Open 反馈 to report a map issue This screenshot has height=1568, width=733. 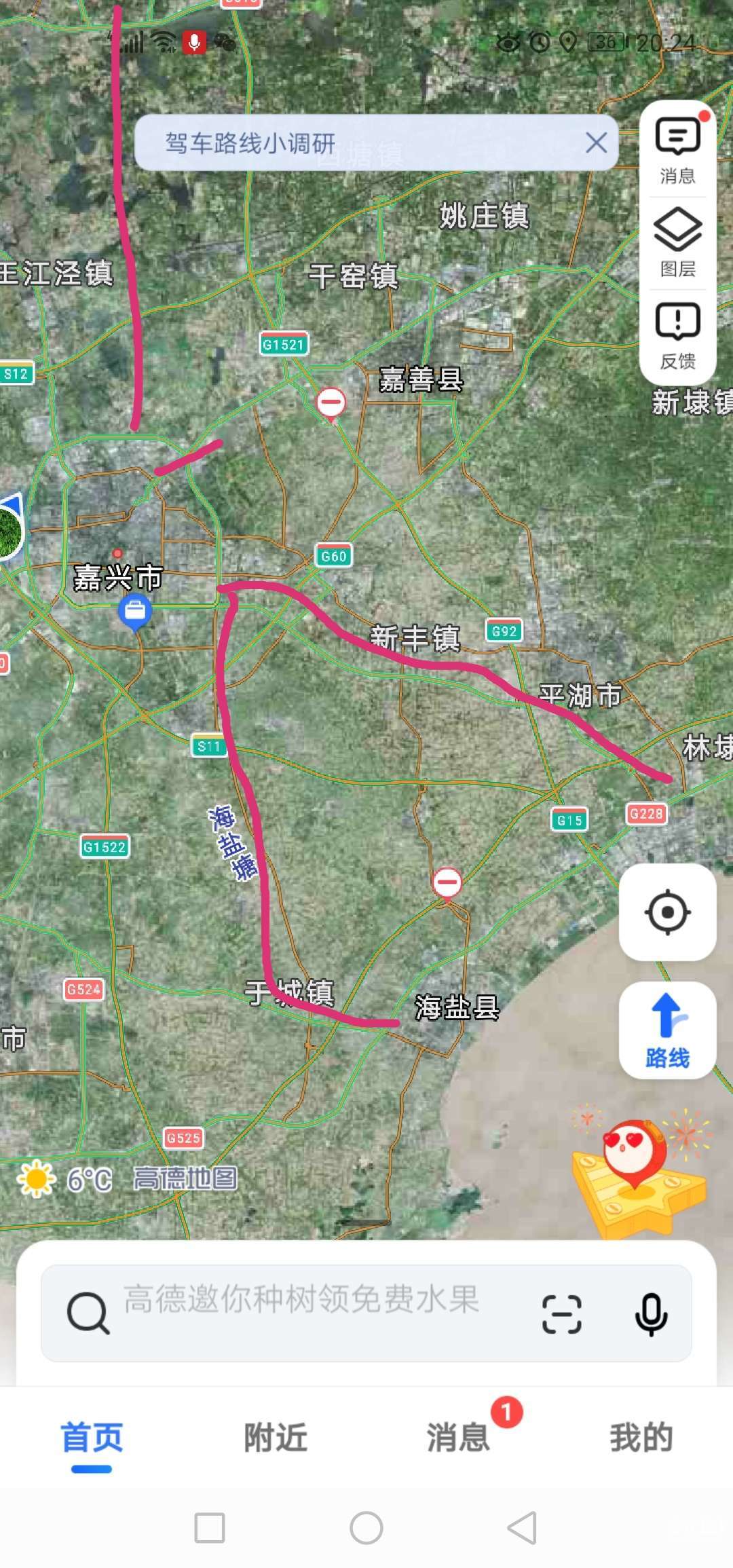[677, 336]
